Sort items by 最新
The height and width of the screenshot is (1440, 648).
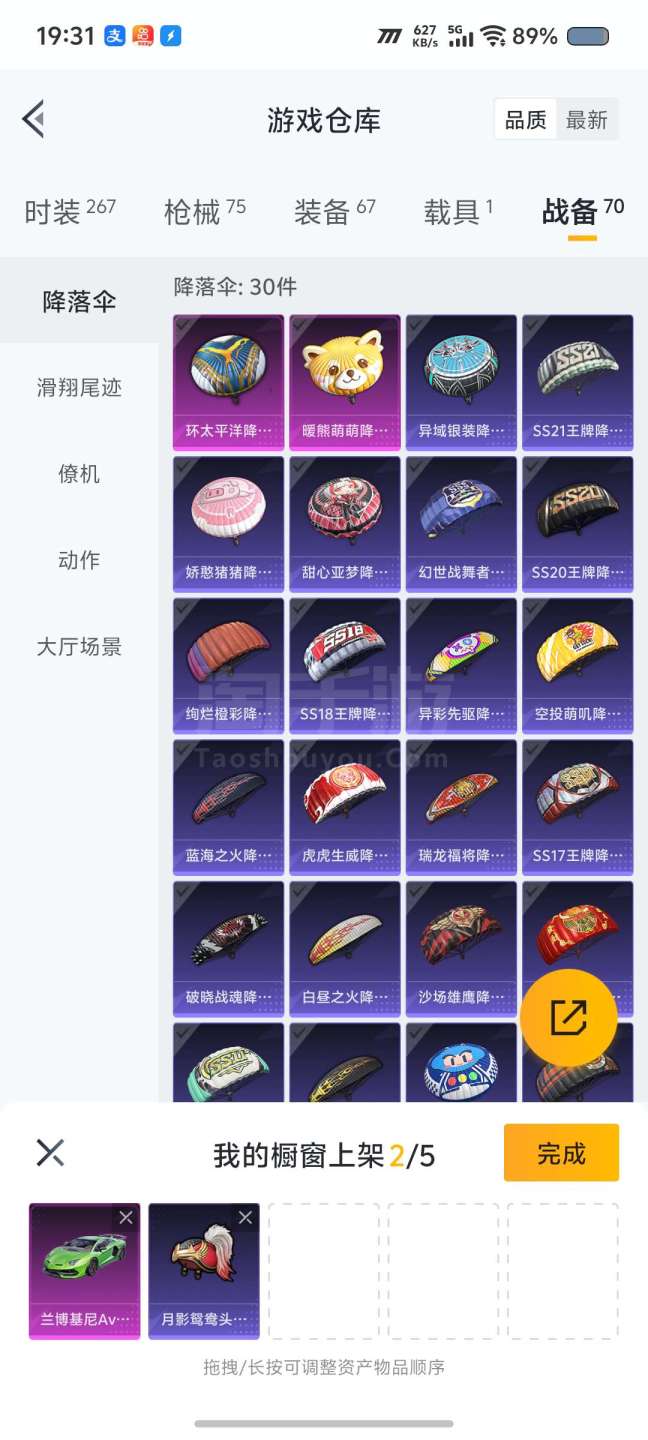tap(587, 120)
